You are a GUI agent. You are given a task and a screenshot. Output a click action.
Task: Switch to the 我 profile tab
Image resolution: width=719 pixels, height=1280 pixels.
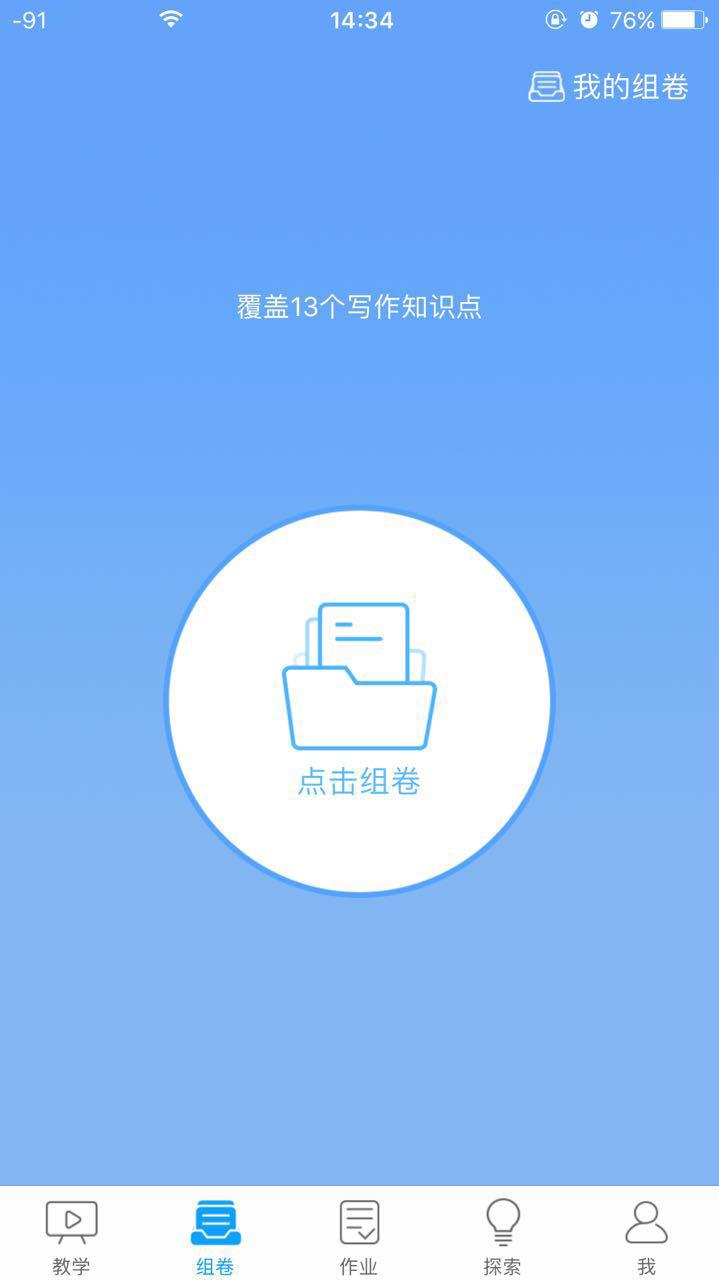(647, 1238)
